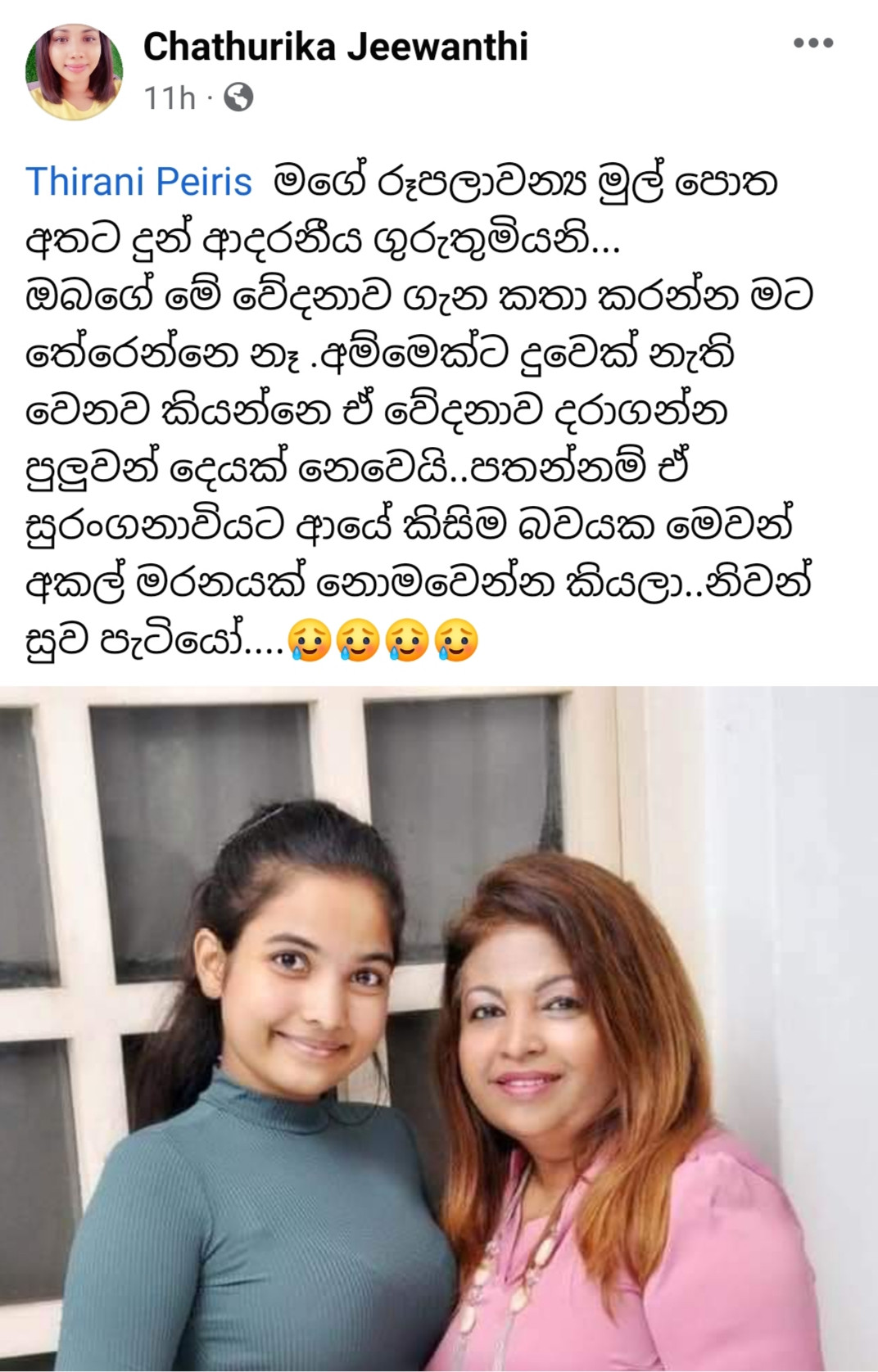
Task: Open the post's three-dot overflow menu
Action: 813,43
